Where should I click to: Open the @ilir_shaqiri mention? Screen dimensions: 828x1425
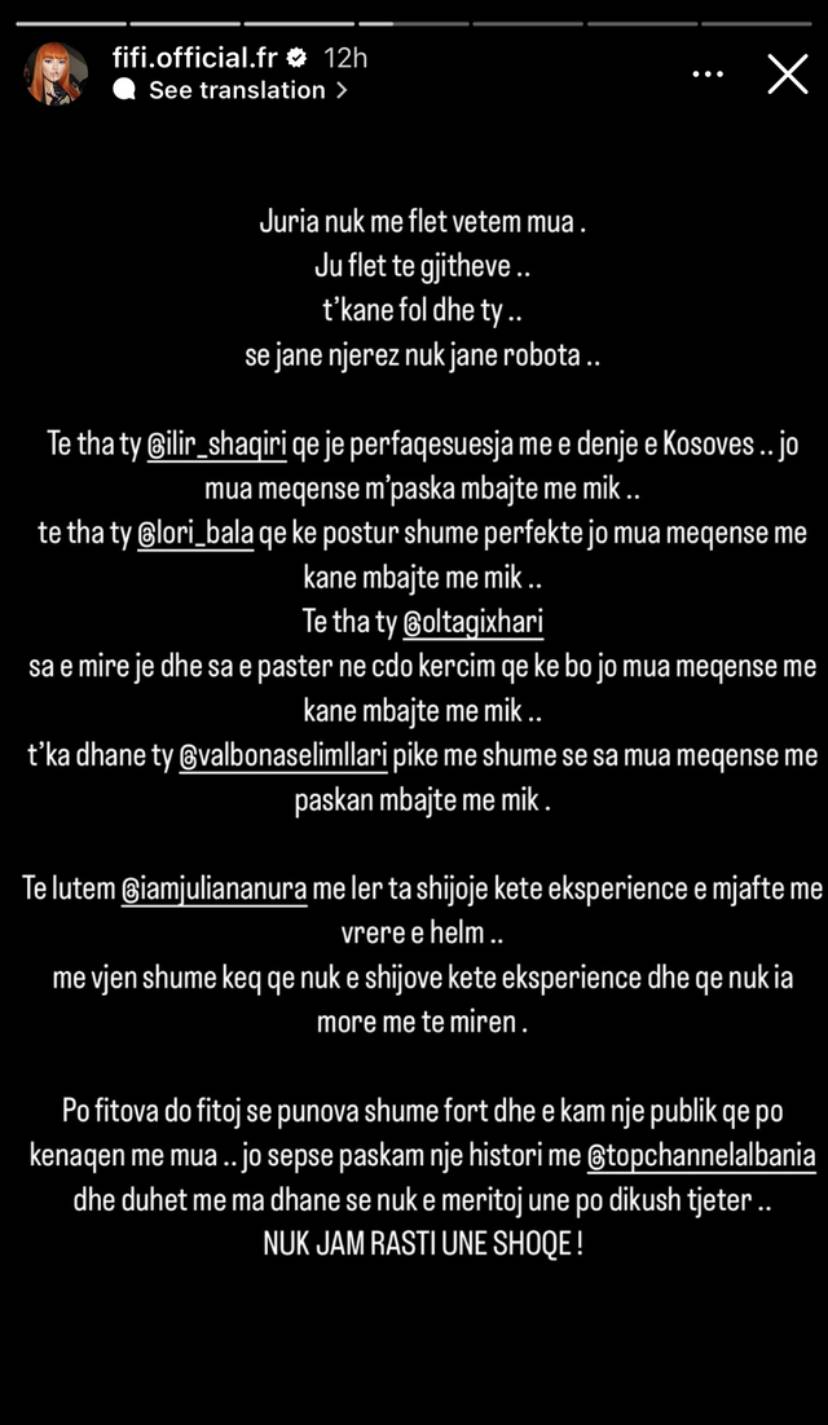(217, 444)
